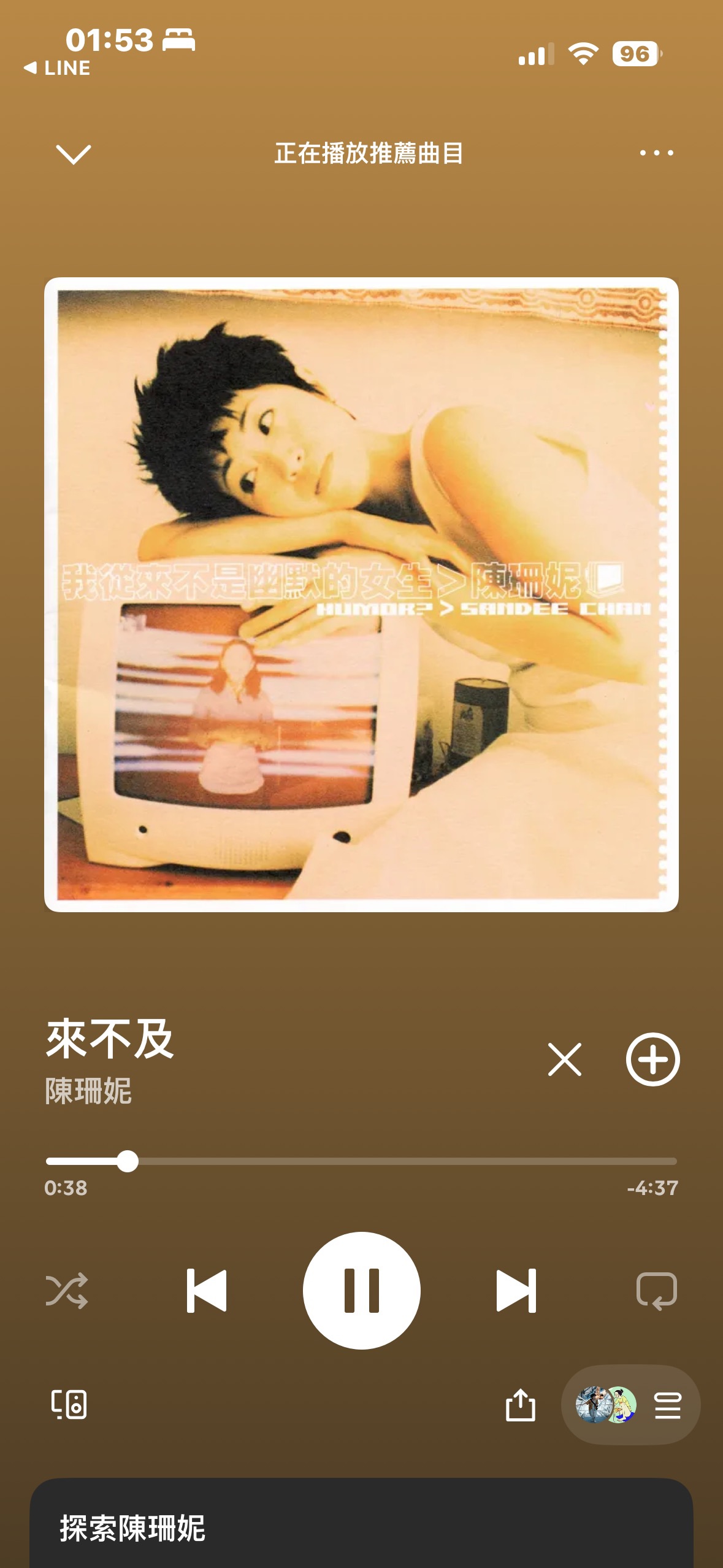Open the three-dot overflow menu
Image resolution: width=723 pixels, height=1568 pixels.
656,153
